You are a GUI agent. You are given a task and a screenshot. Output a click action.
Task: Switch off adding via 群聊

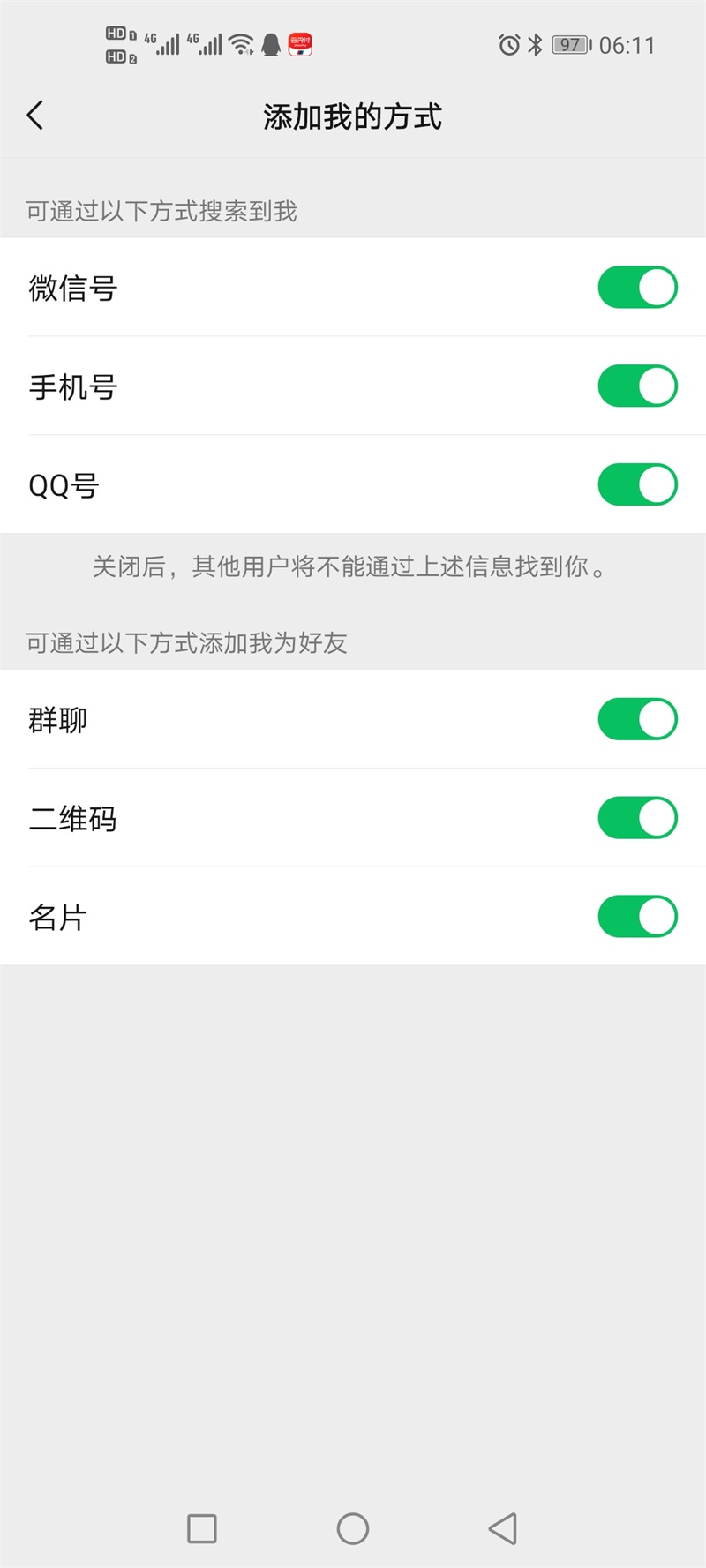point(637,720)
